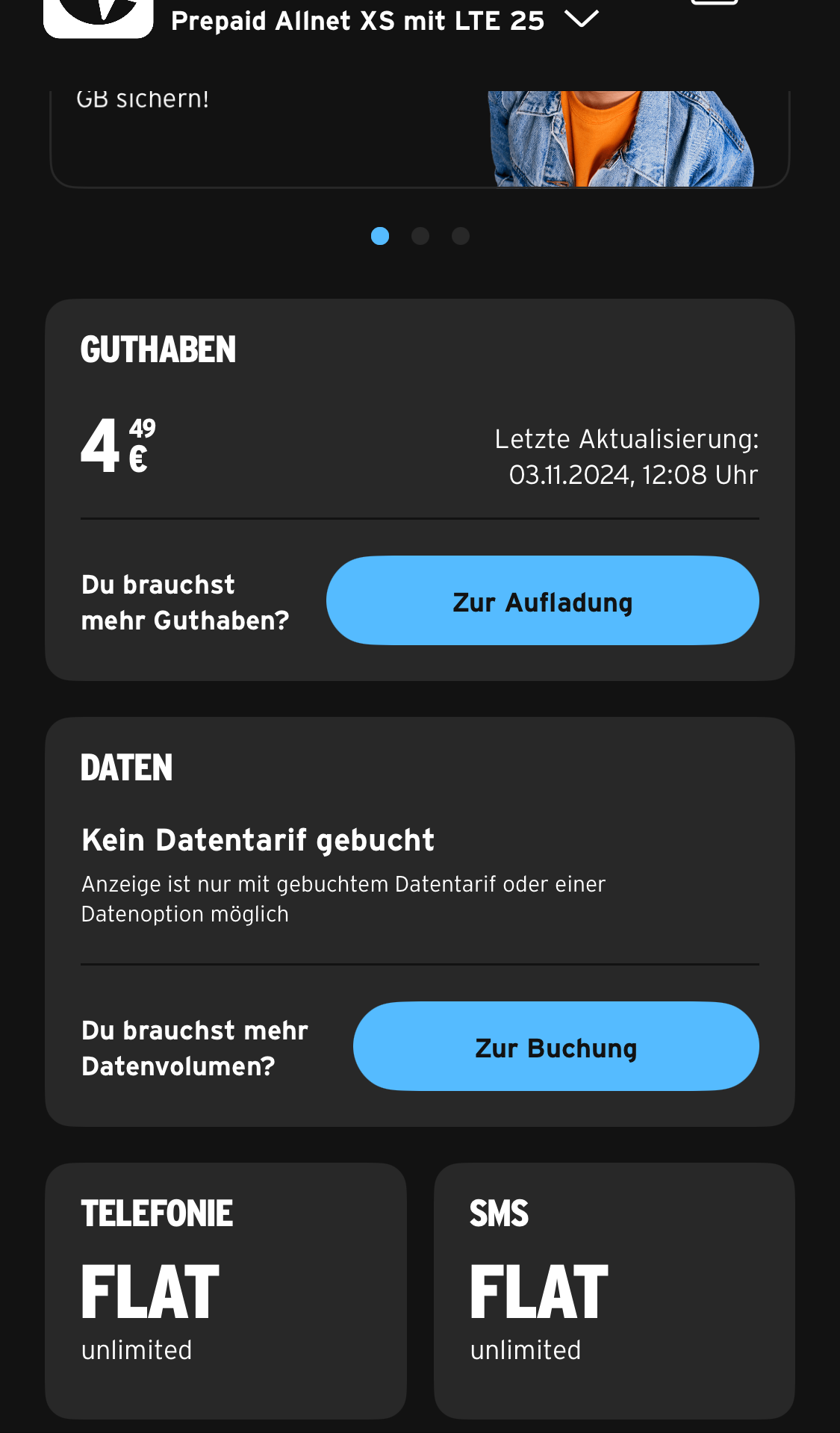Image resolution: width=840 pixels, height=1433 pixels.
Task: Expand the Prepaid Allnet XS tariff dropdown
Action: click(582, 19)
